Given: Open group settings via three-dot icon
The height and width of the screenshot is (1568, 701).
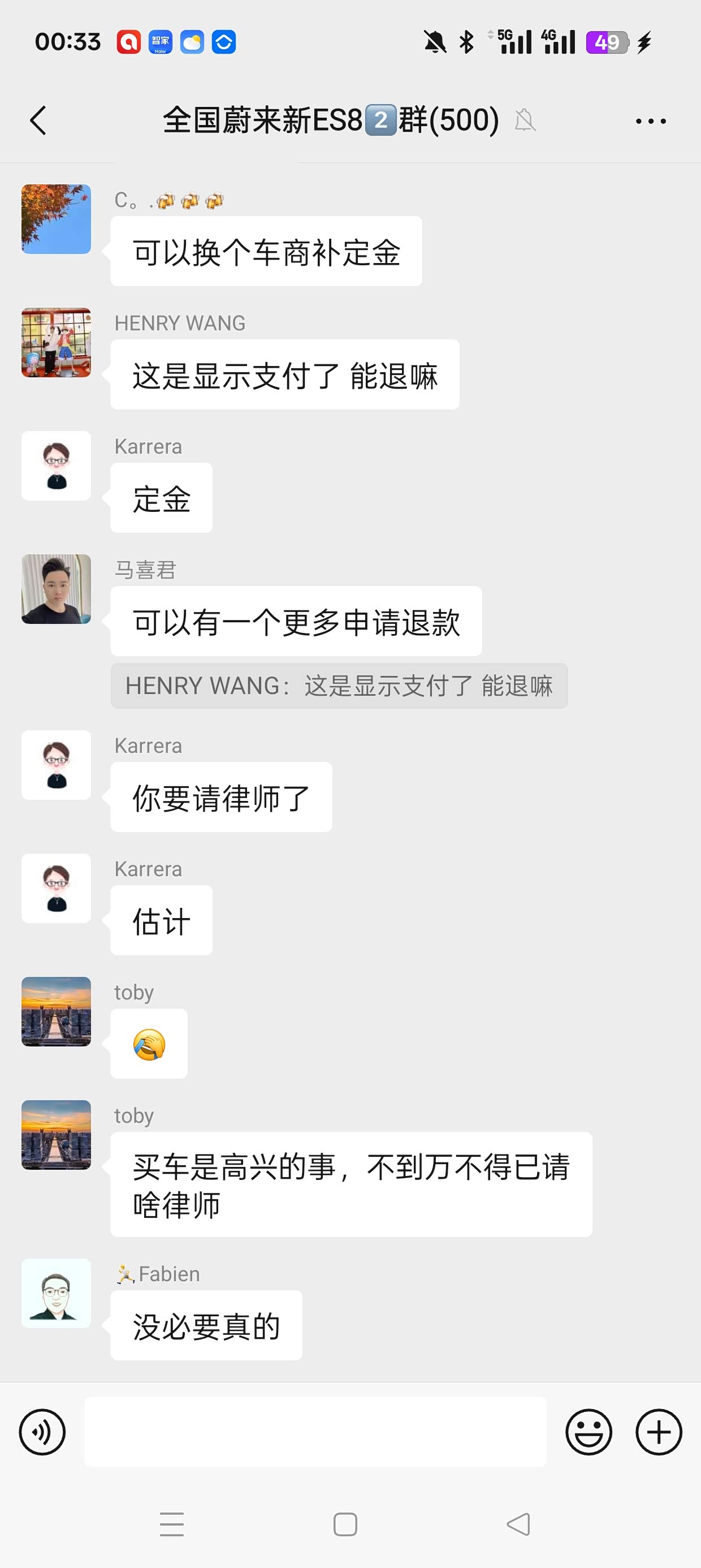Looking at the screenshot, I should pyautogui.click(x=647, y=120).
